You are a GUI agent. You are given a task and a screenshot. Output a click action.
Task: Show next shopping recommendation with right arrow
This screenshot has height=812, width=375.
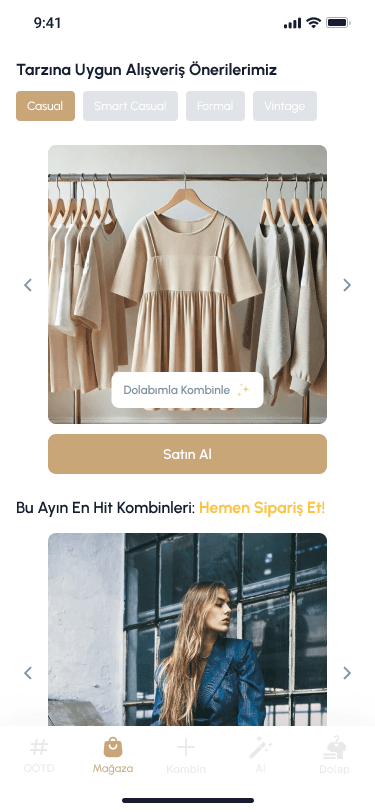pyautogui.click(x=347, y=285)
